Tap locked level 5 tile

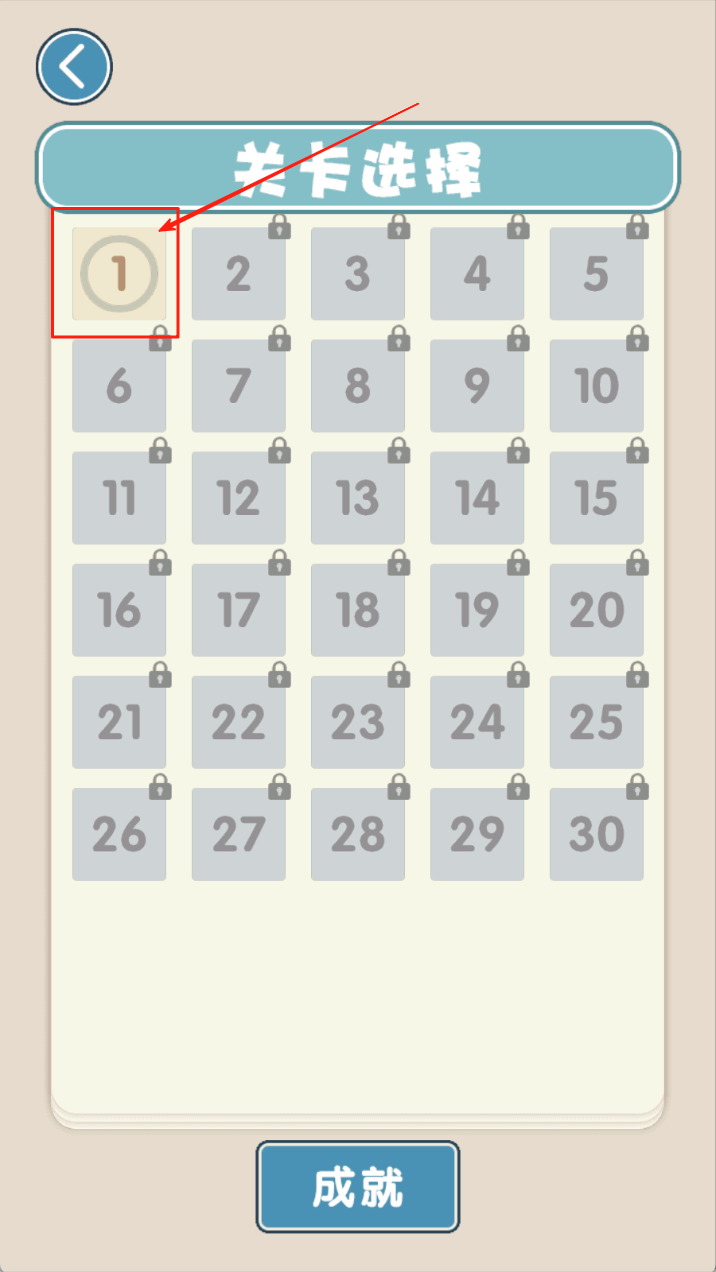pos(596,273)
